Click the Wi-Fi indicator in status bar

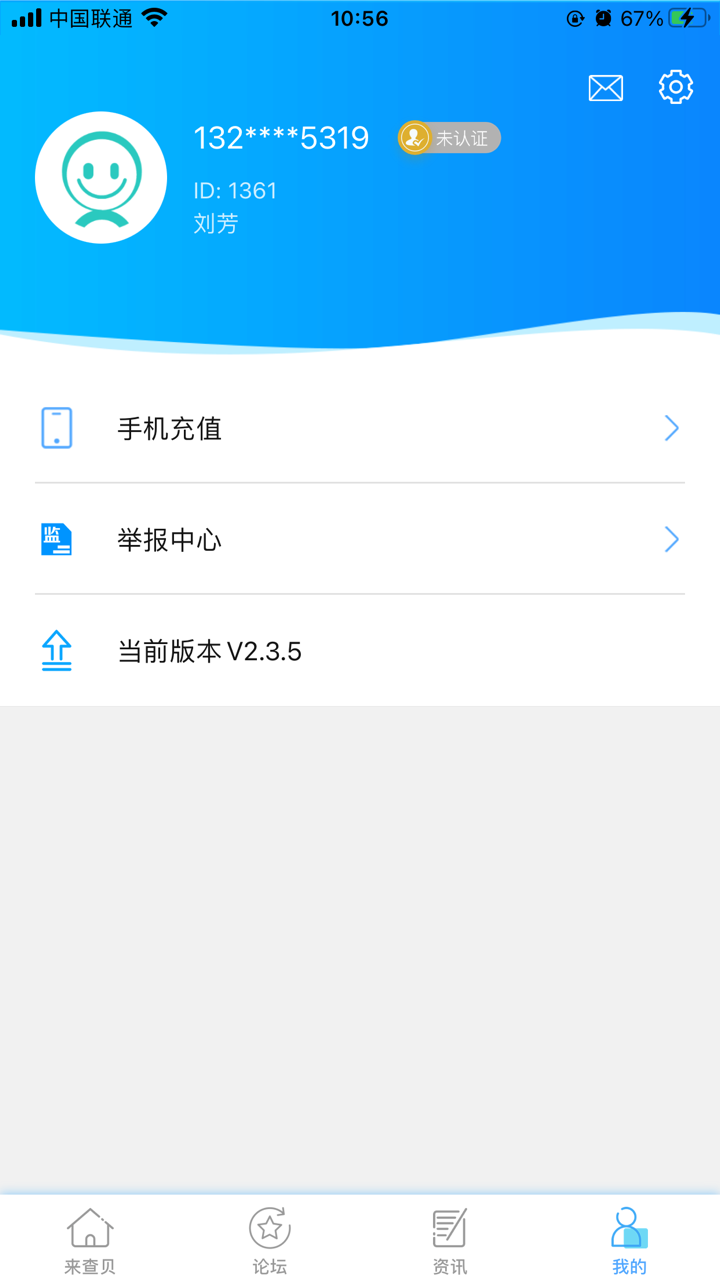click(x=152, y=17)
